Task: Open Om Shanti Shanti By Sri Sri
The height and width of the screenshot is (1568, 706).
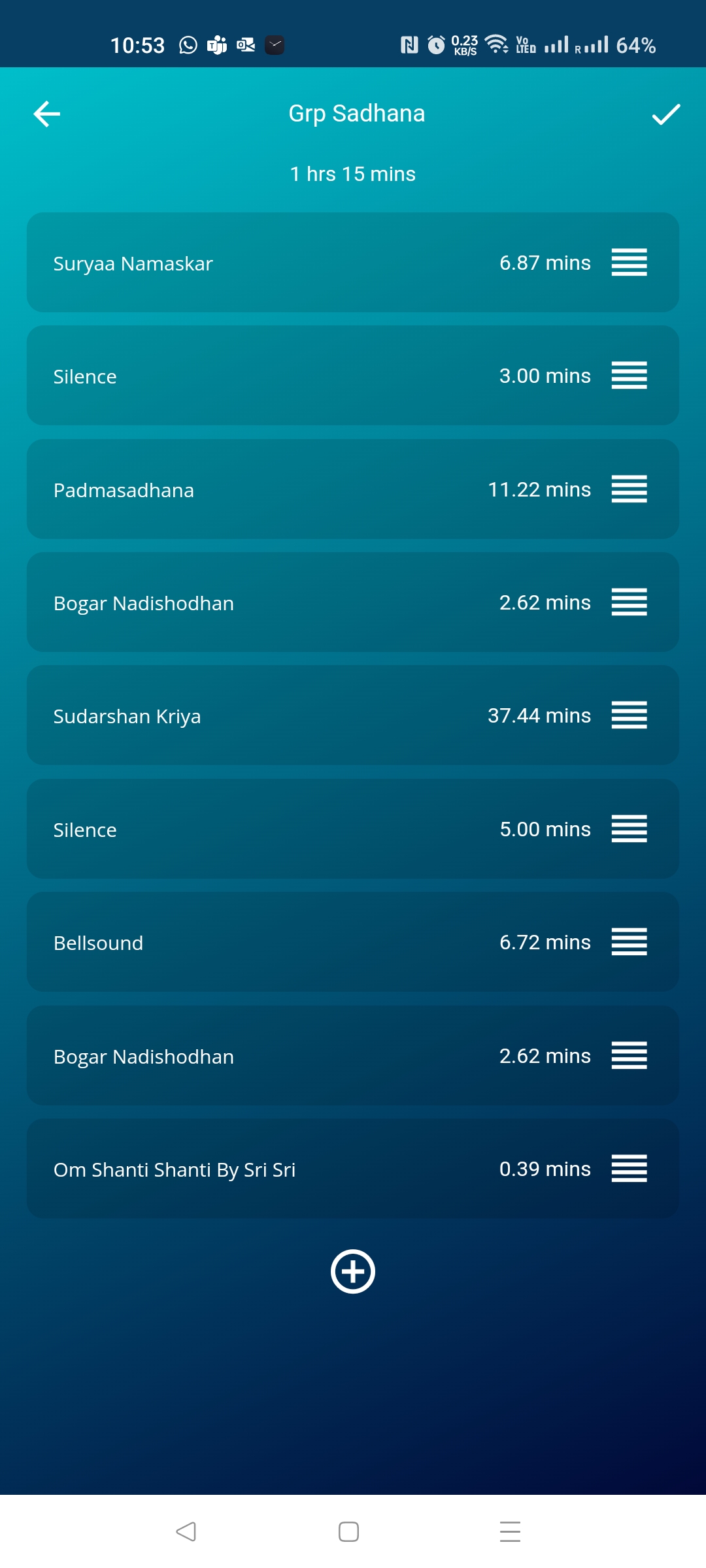Action: point(353,1168)
